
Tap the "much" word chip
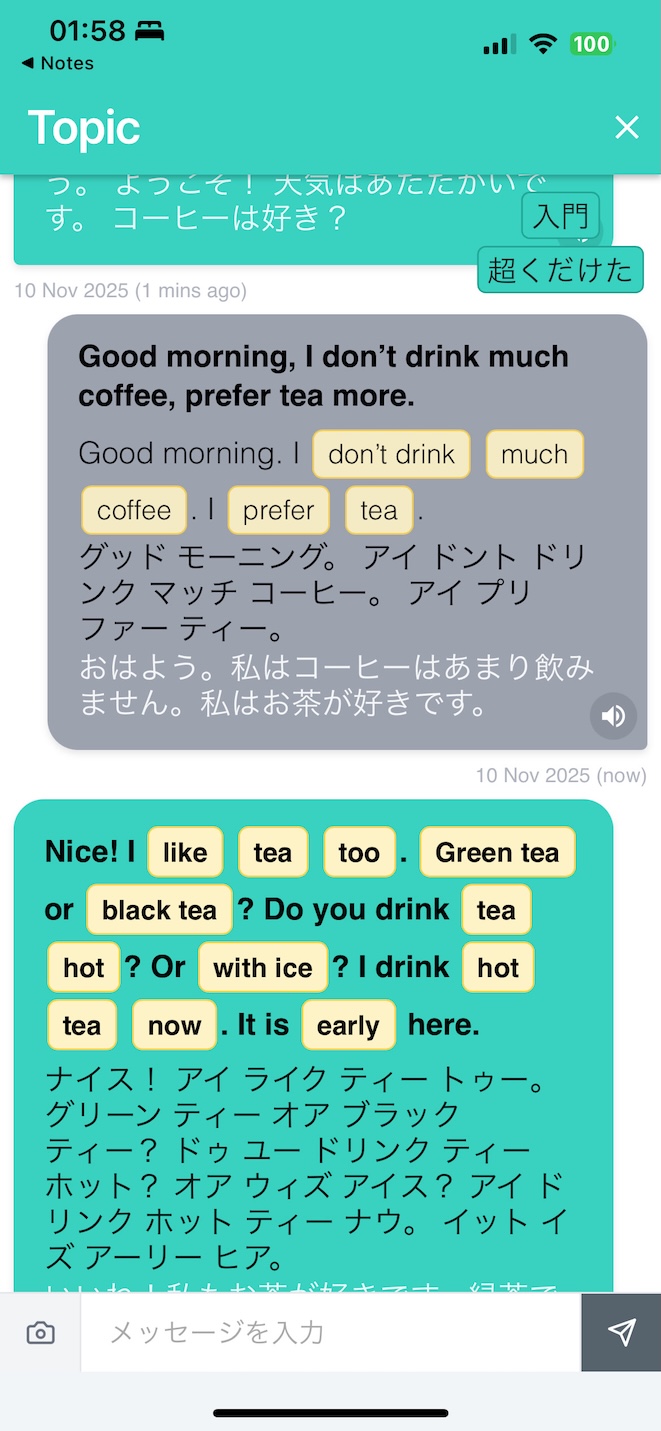(x=534, y=455)
